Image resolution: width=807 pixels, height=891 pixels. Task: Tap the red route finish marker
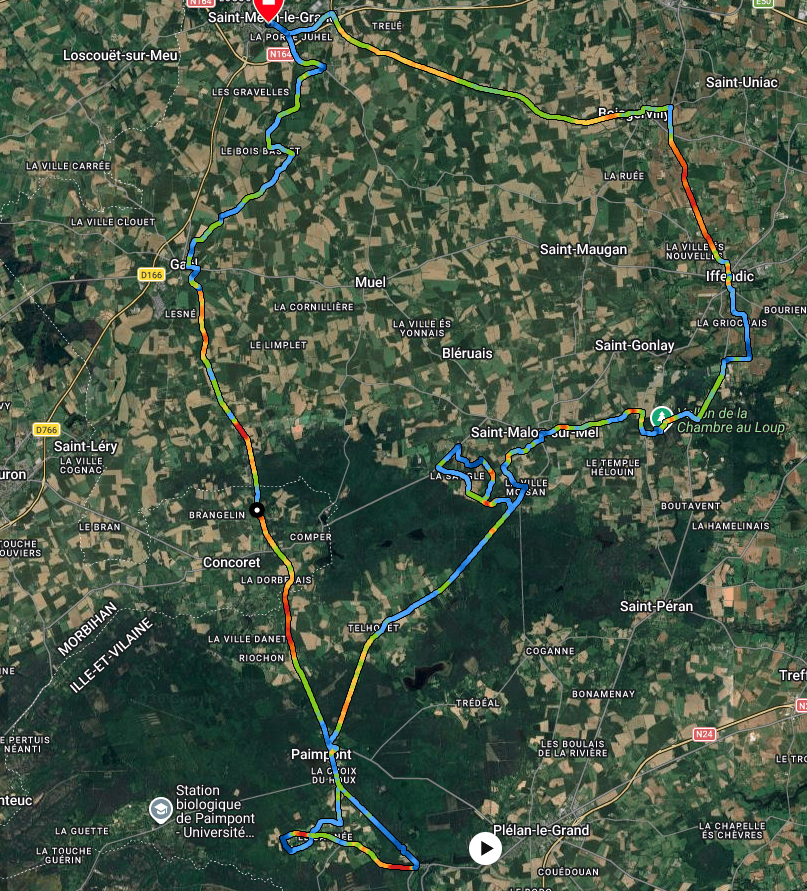[x=268, y=8]
